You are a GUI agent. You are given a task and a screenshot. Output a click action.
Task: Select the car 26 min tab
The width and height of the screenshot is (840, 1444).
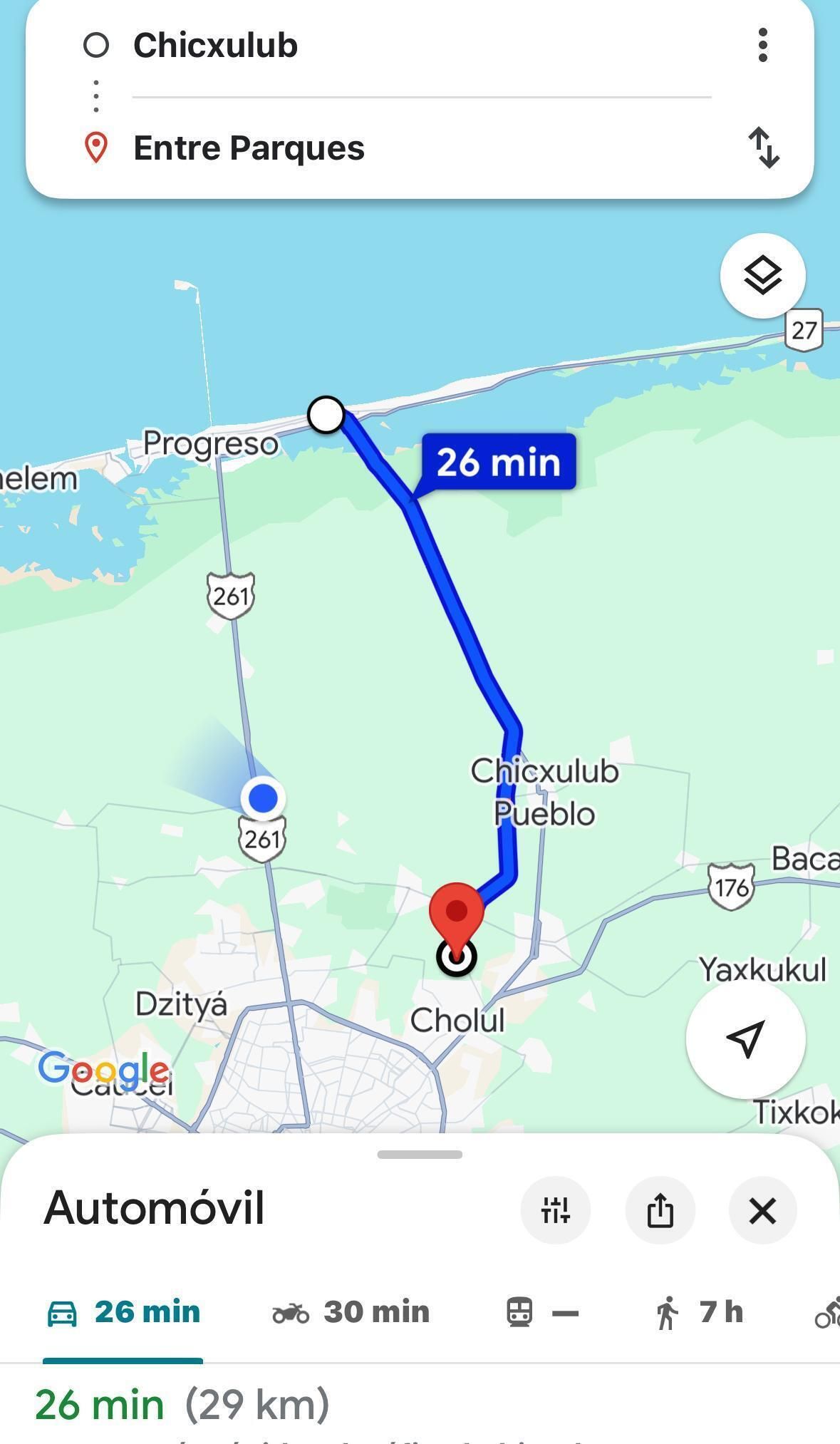coord(123,1312)
